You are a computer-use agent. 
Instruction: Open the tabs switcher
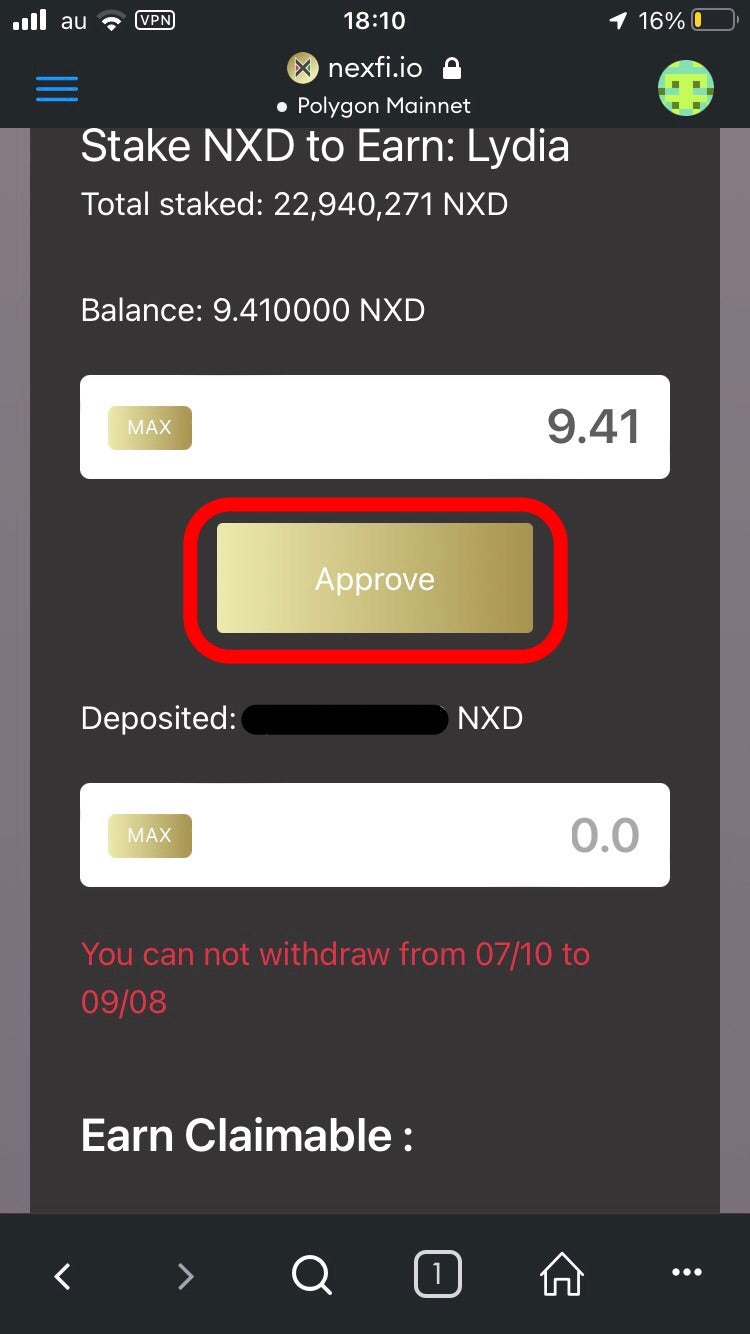(437, 1275)
